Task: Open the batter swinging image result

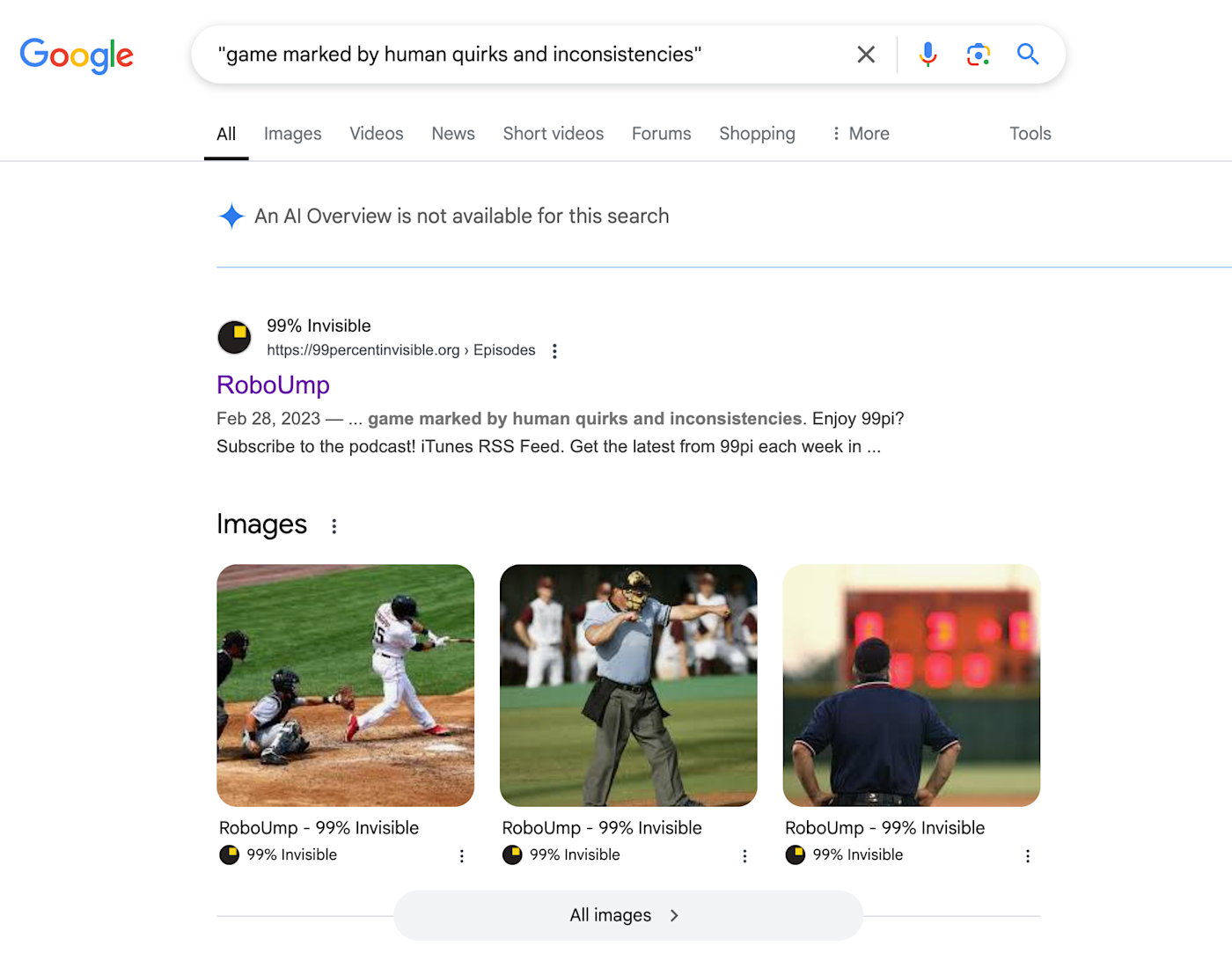Action: [x=345, y=685]
